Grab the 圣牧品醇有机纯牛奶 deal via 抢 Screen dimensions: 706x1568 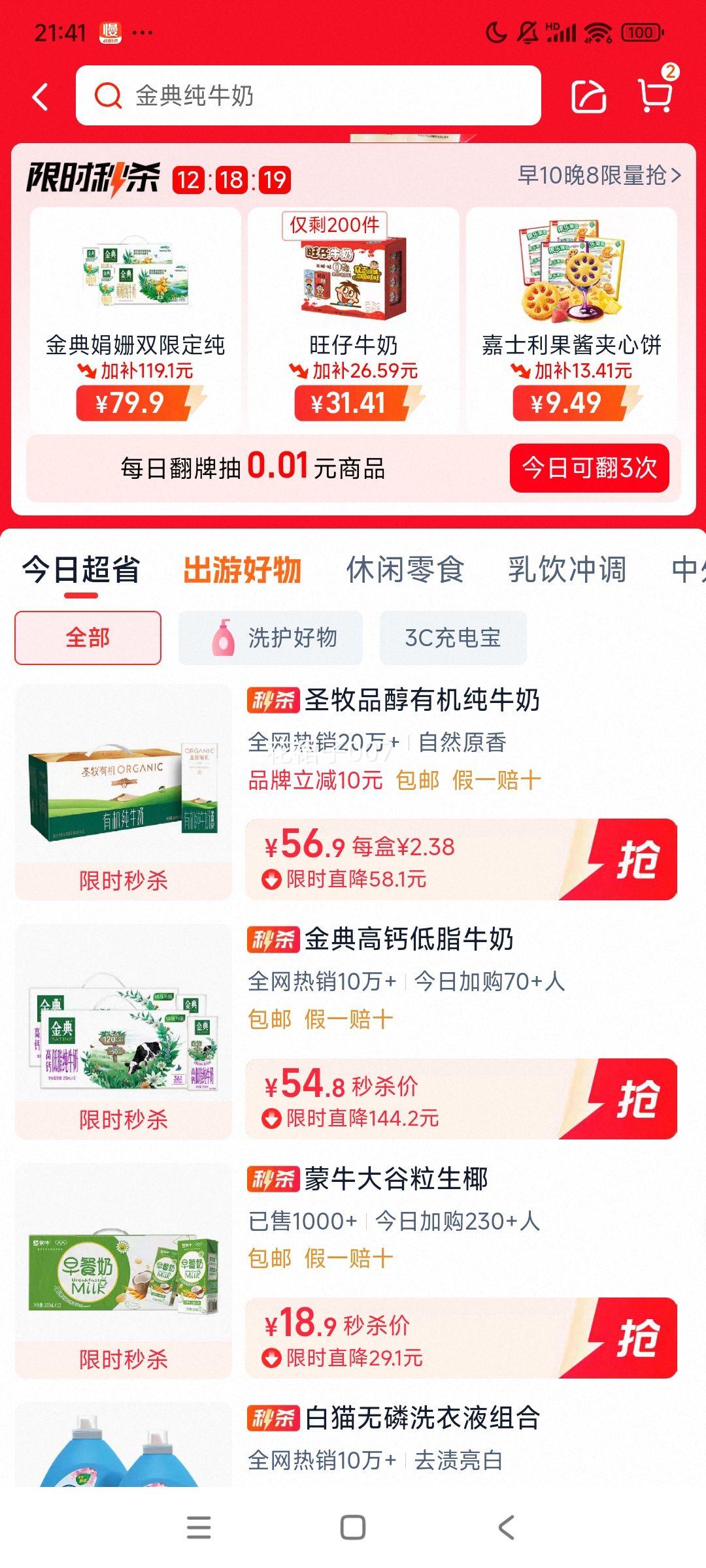click(637, 859)
